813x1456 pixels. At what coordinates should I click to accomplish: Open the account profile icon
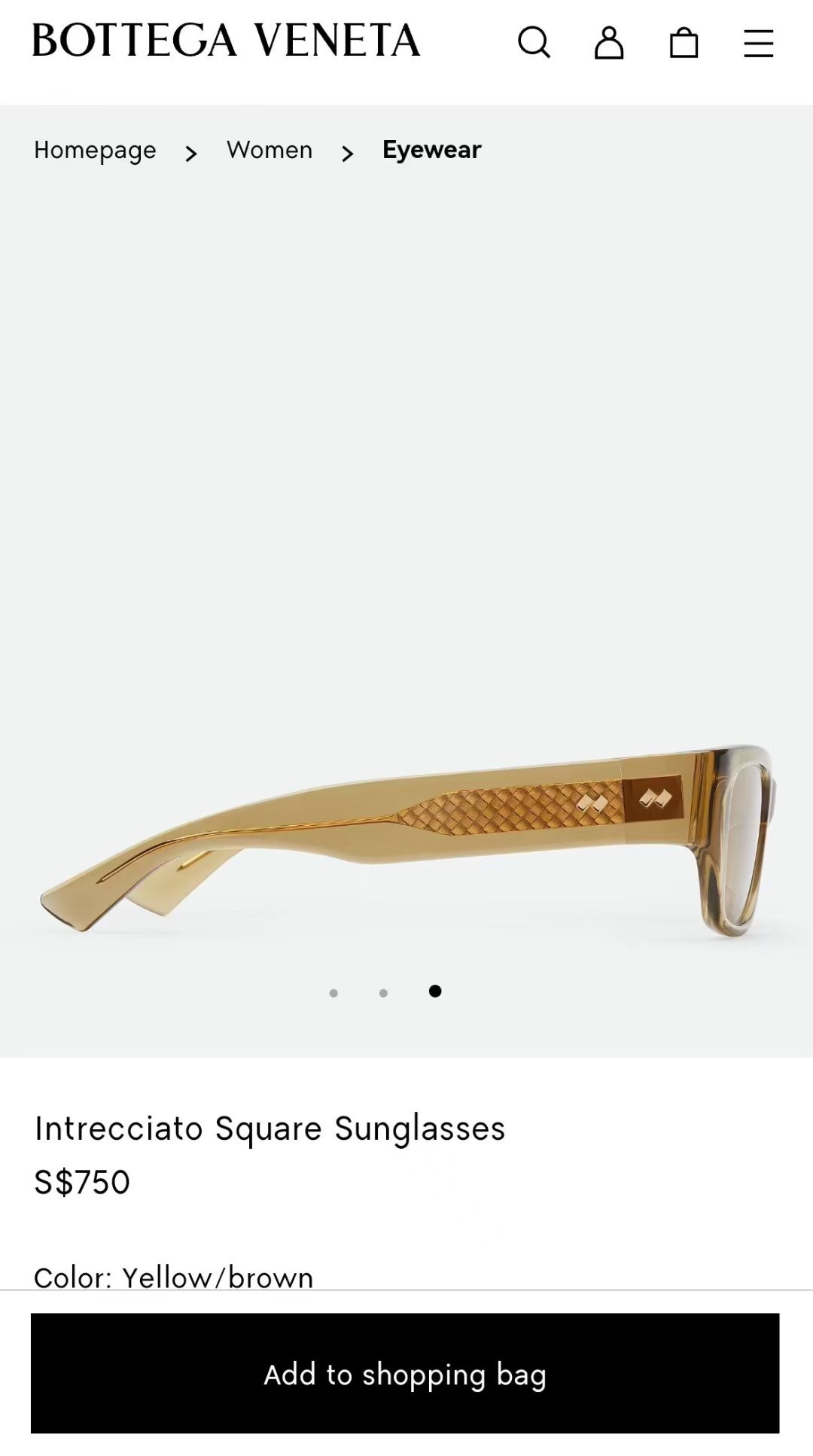(609, 42)
